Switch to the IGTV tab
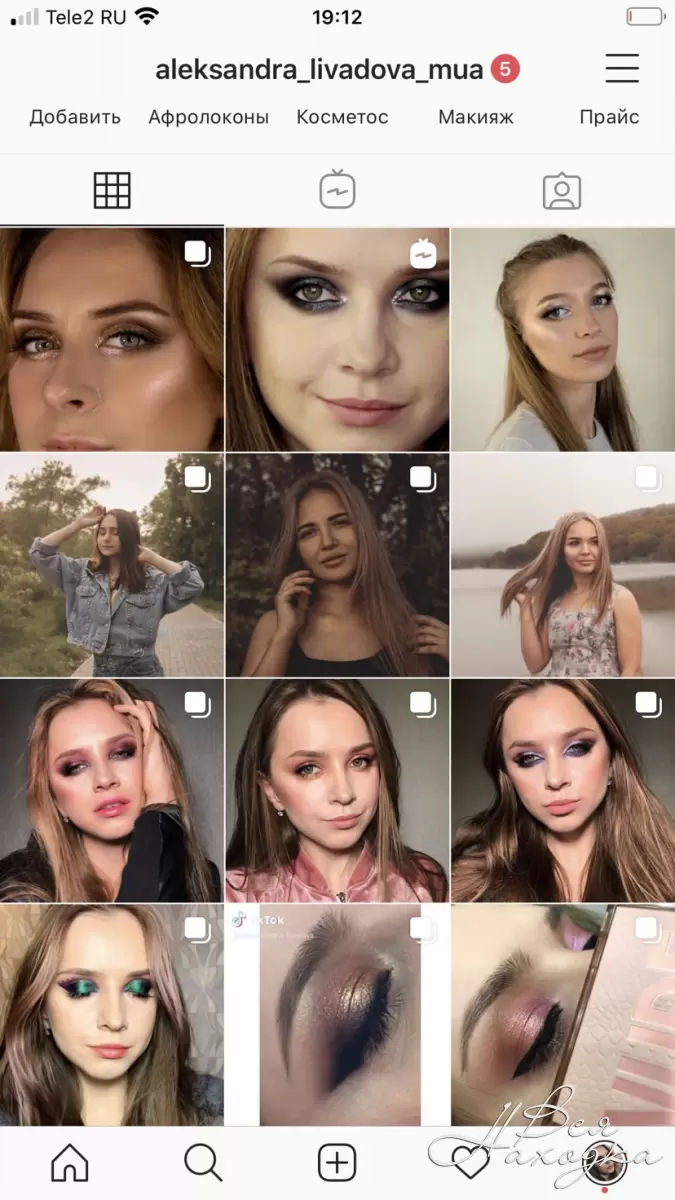This screenshot has height=1200, width=675. (337, 190)
